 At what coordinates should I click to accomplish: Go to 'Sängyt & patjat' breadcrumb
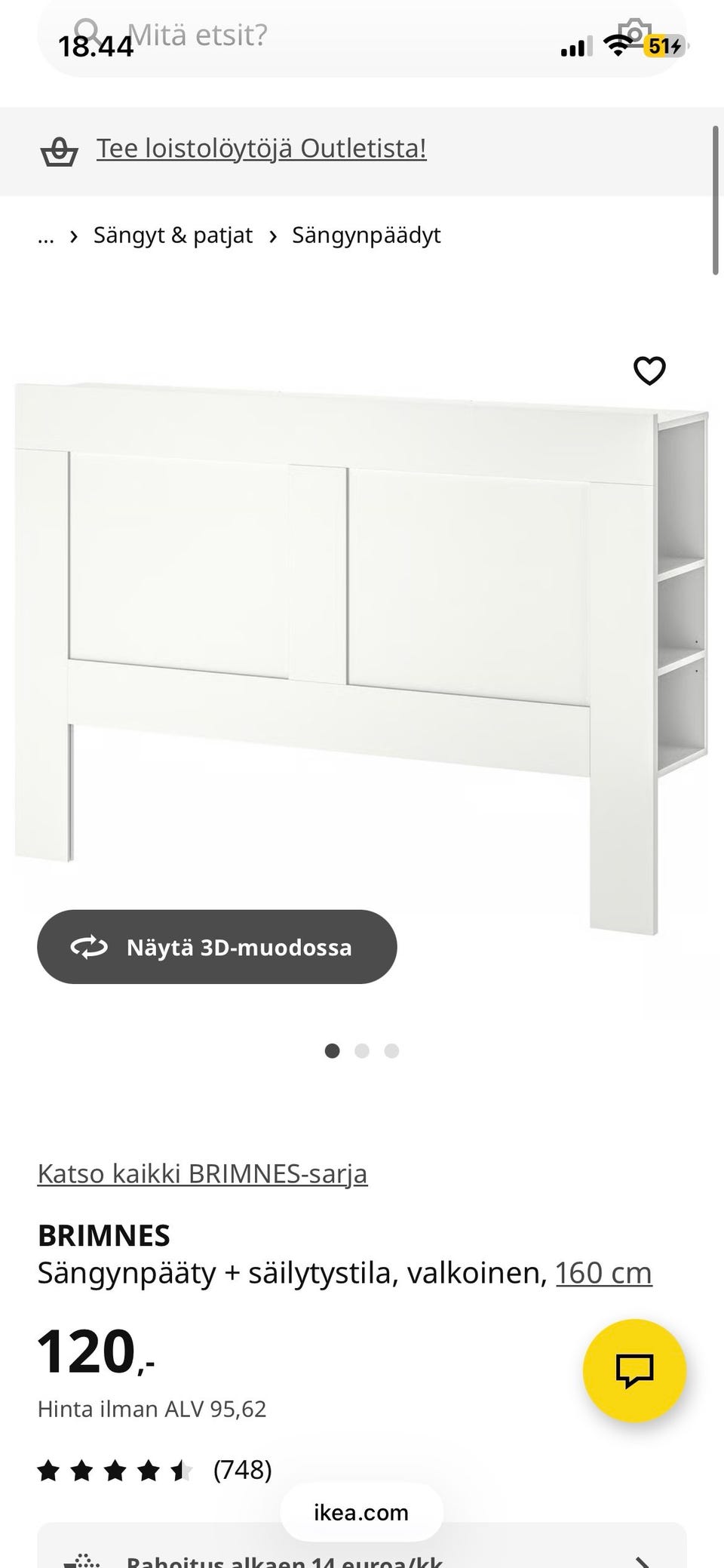(173, 235)
